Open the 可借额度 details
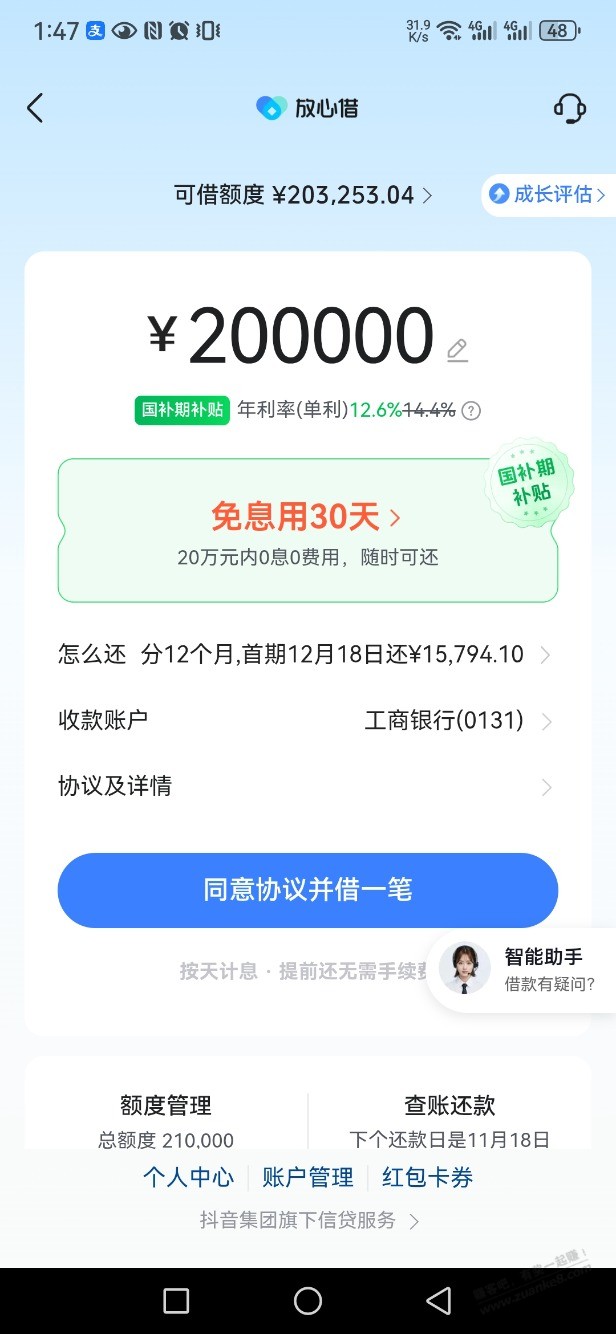This screenshot has height=1334, width=616. pos(303,195)
